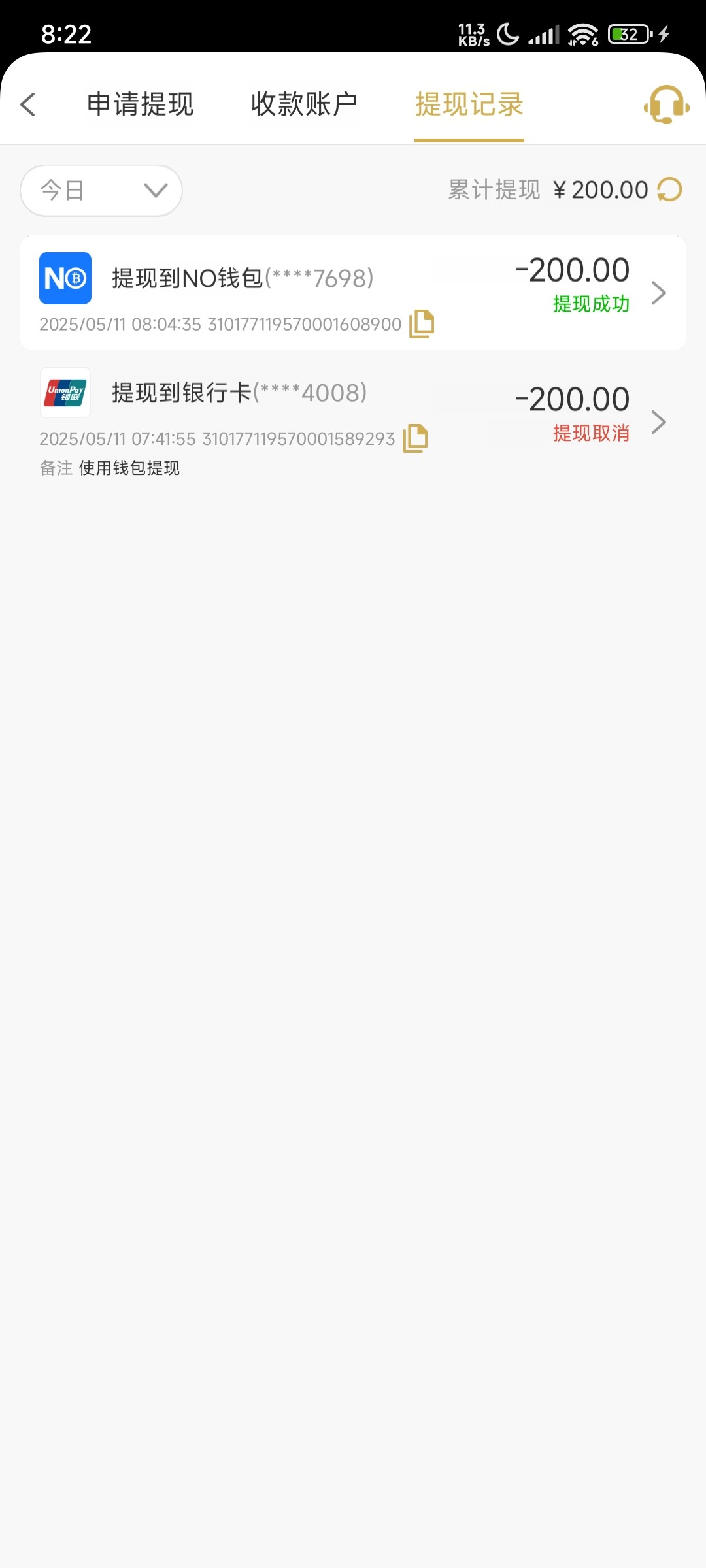Screen dimensions: 706x1568
Task: Switch to the 收款账户 tab
Action: click(304, 105)
